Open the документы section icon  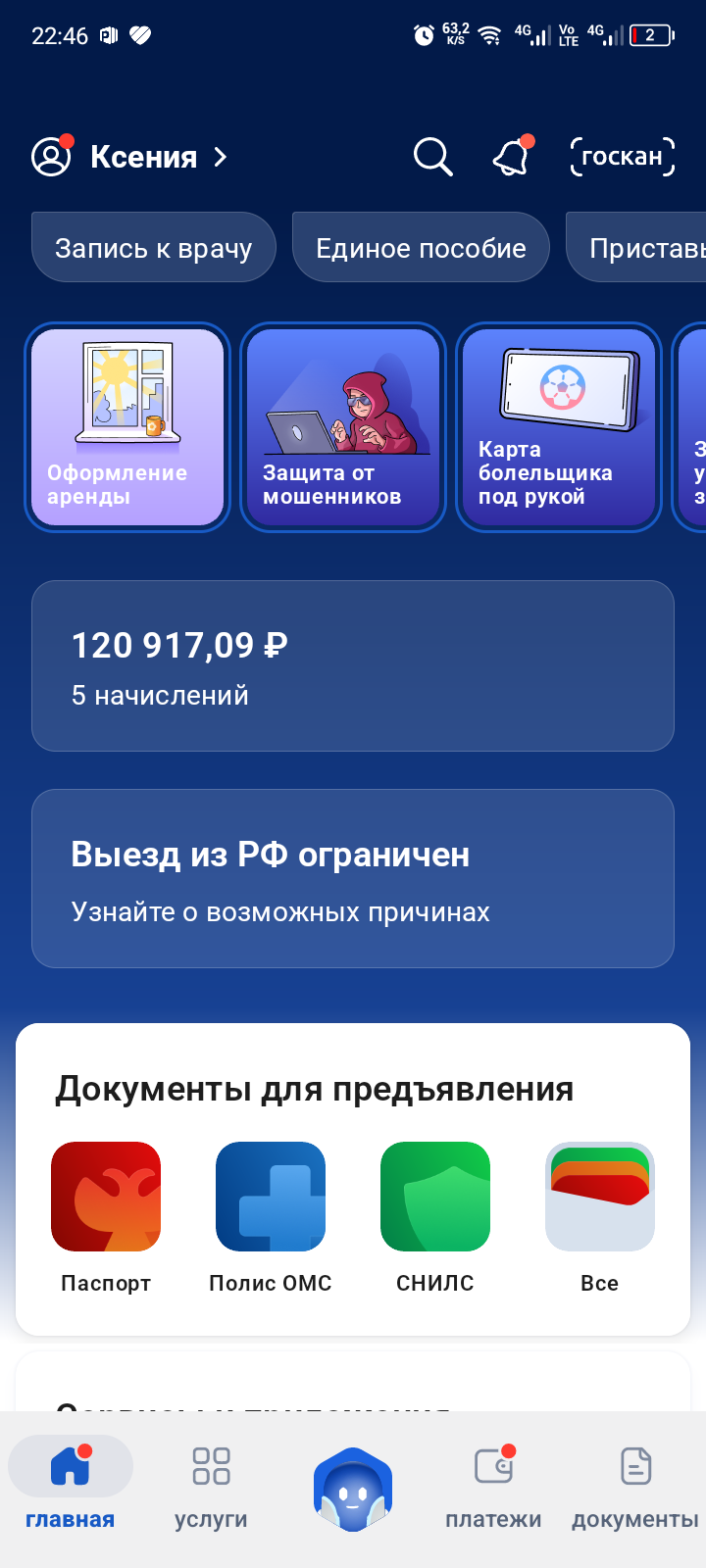635,1467
